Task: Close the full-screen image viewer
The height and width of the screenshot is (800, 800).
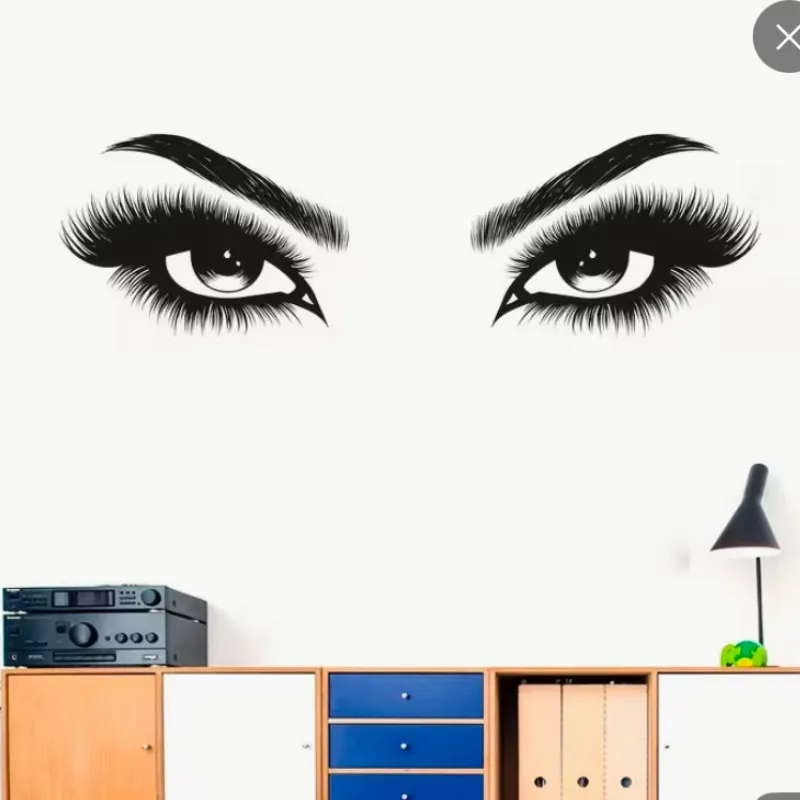Action: pyautogui.click(x=780, y=37)
